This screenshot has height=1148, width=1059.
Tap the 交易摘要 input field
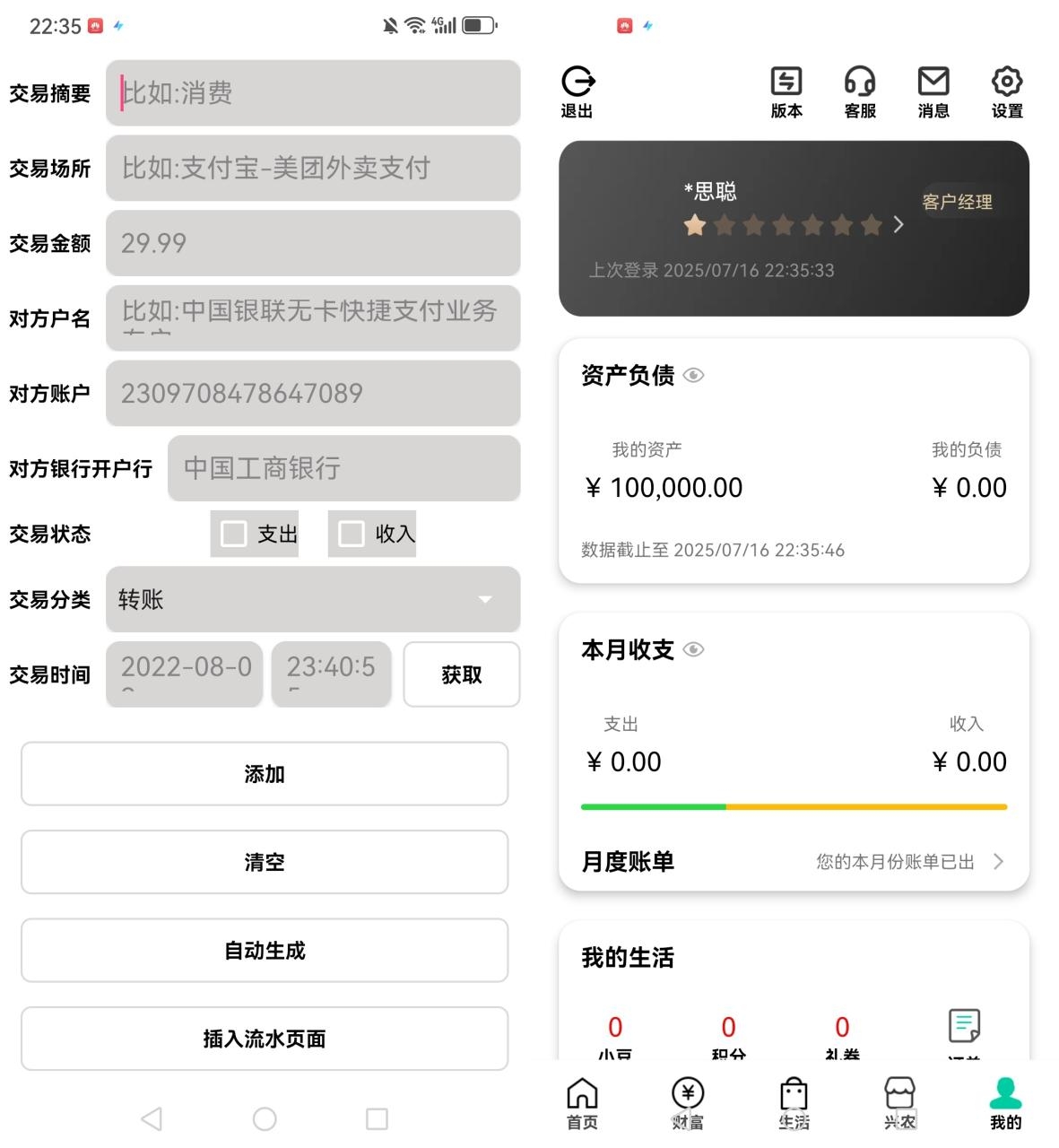pos(312,93)
